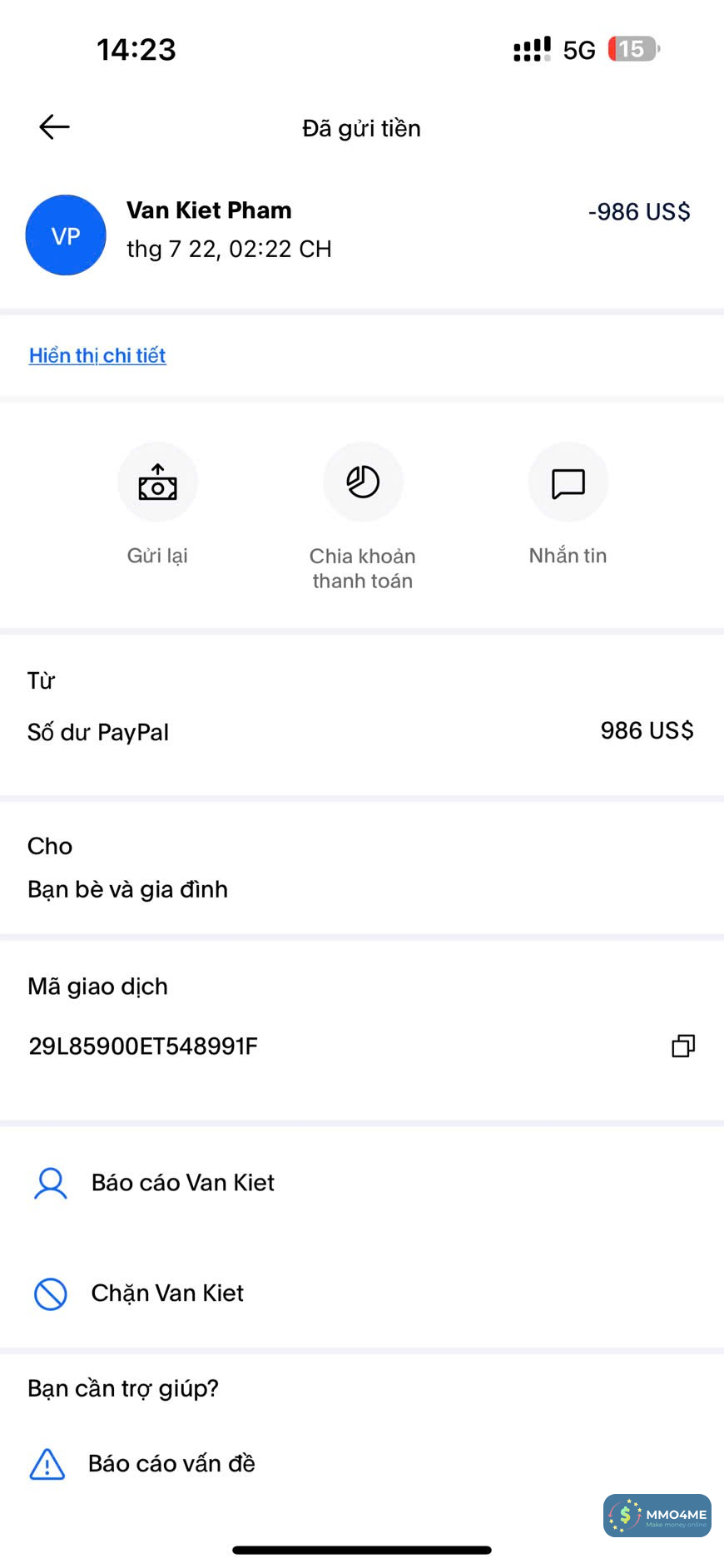Open Báo cáo vấn đề
Screen dimensions: 724x1568
coord(171,1464)
